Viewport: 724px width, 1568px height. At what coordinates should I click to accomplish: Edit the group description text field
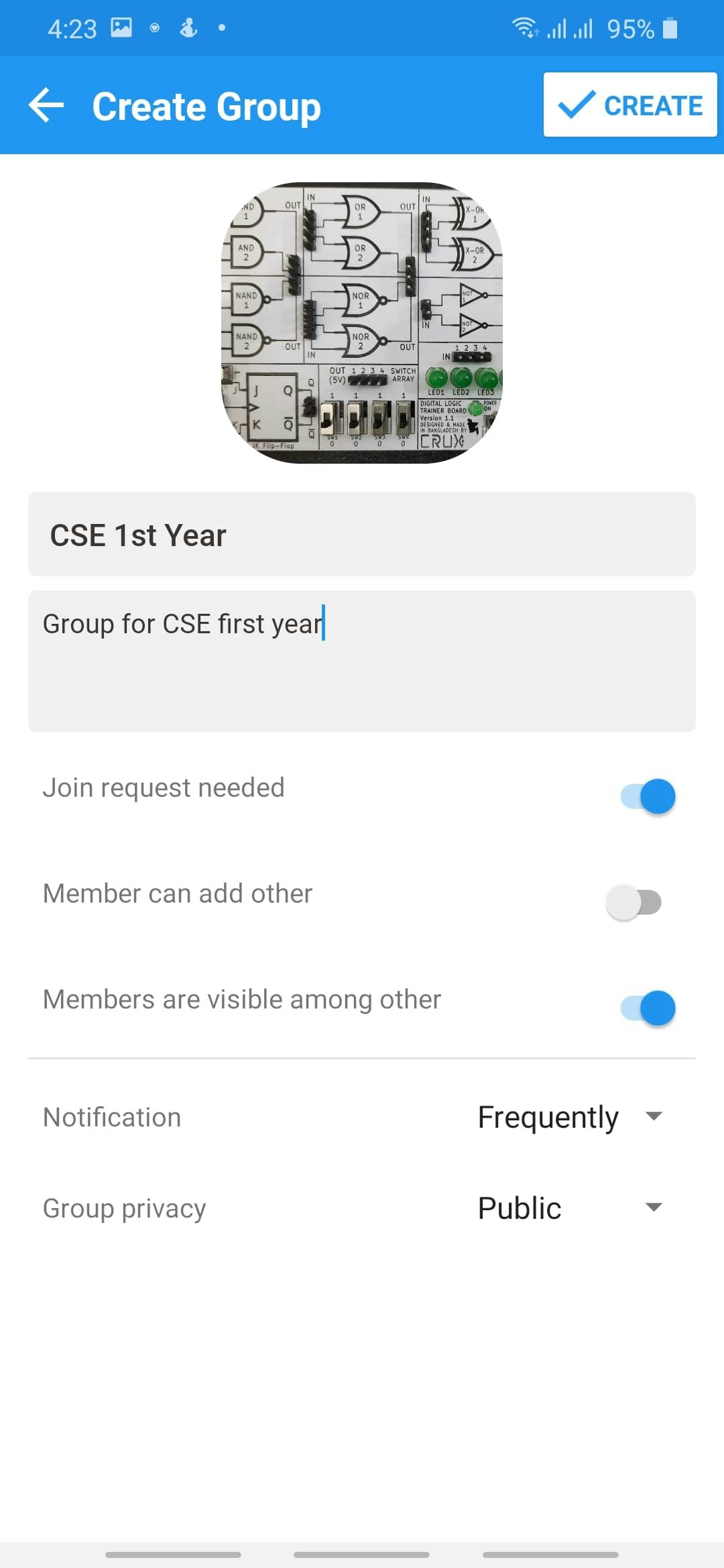[362, 661]
